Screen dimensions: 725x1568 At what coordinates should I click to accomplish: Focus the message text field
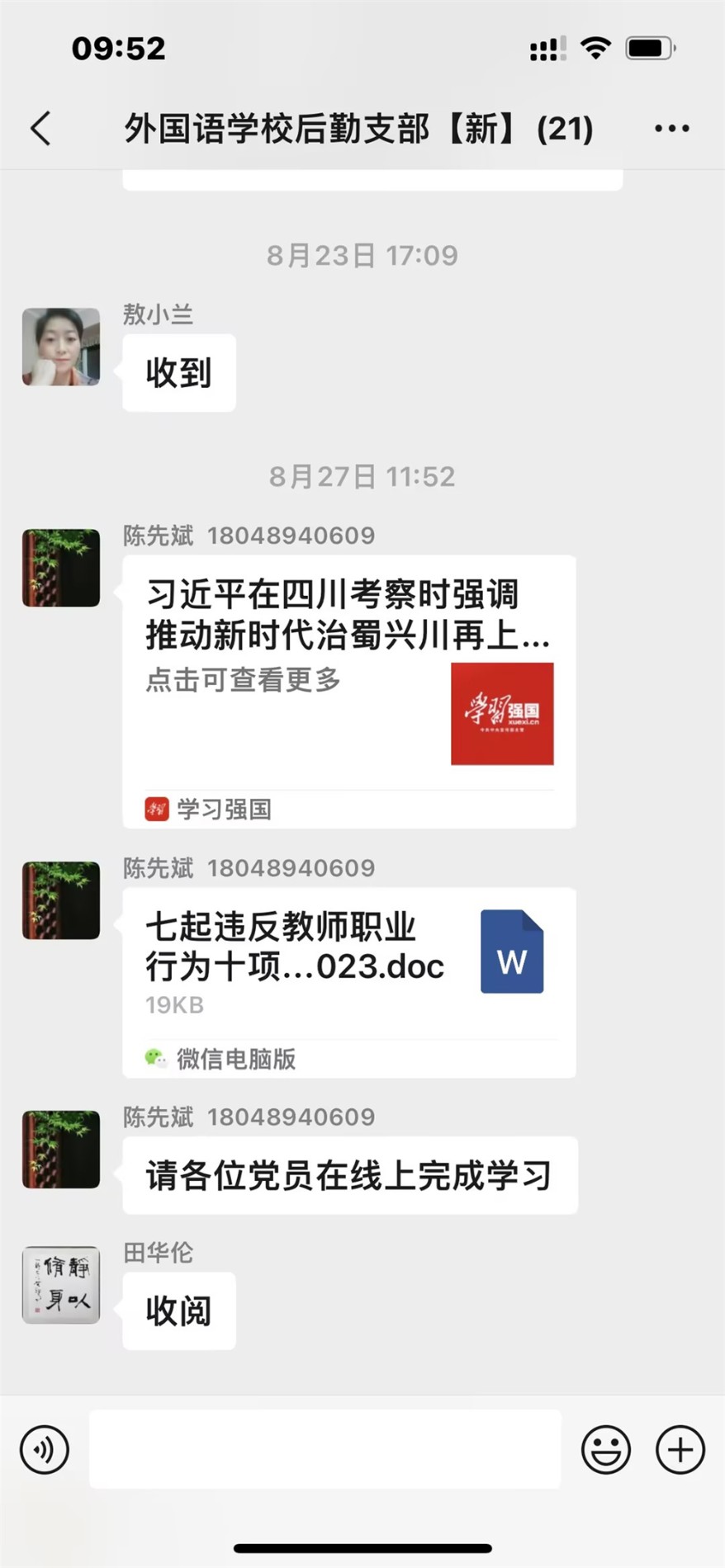325,1449
